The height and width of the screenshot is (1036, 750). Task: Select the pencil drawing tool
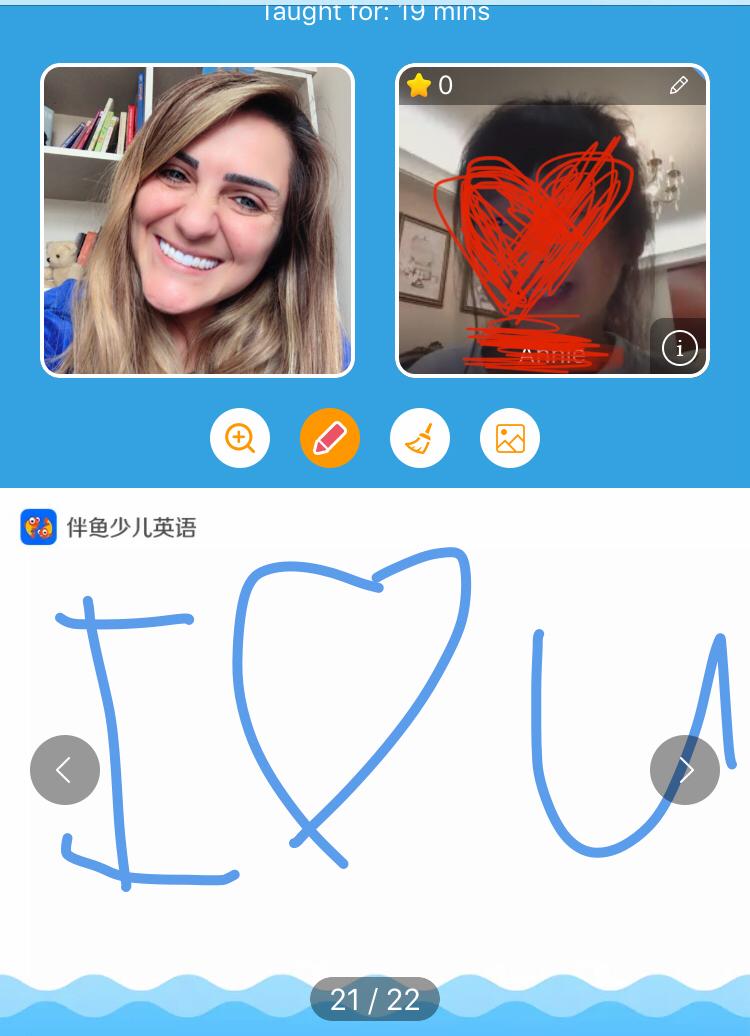pos(330,438)
